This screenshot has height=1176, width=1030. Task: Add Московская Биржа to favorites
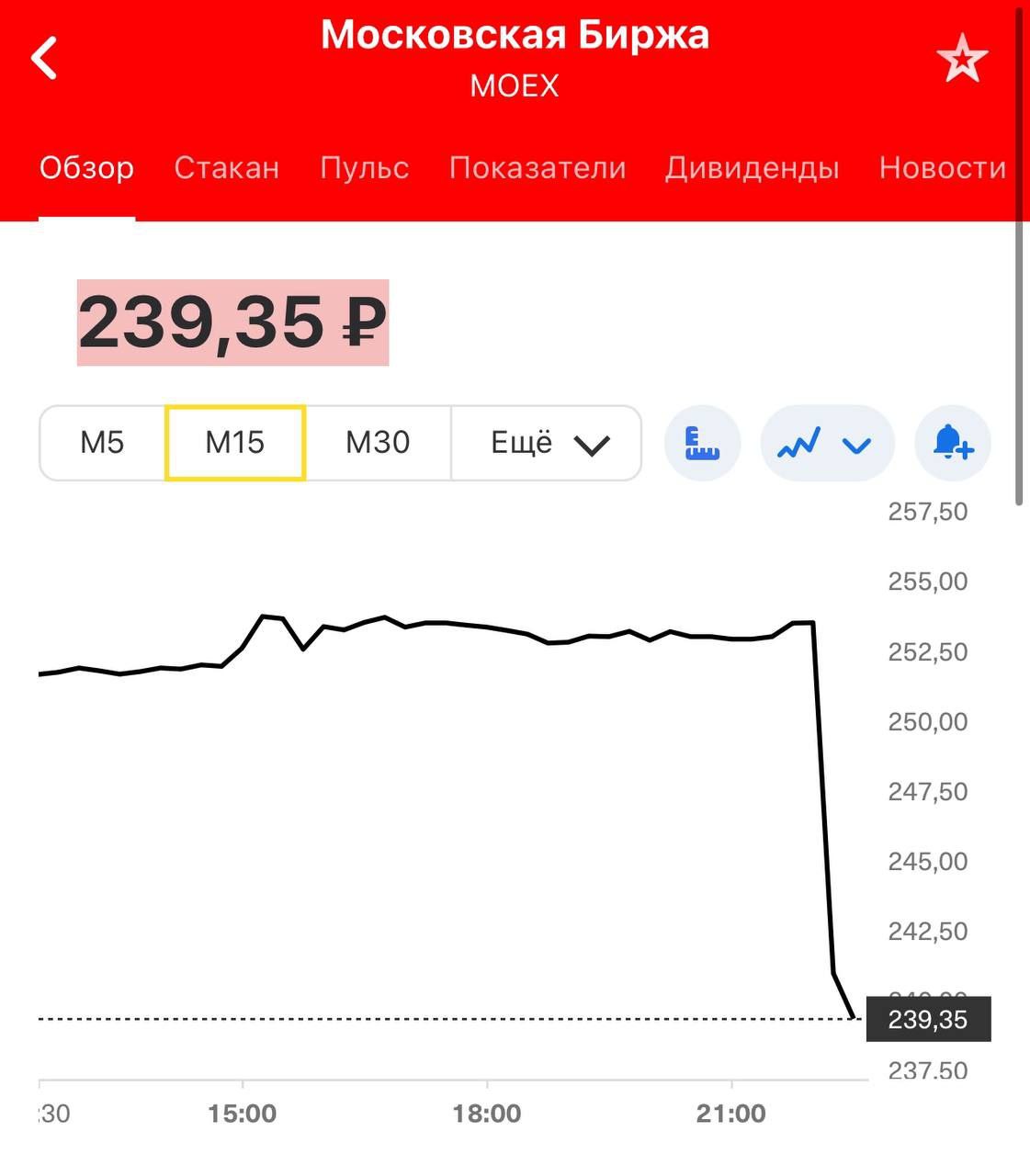coord(961,59)
